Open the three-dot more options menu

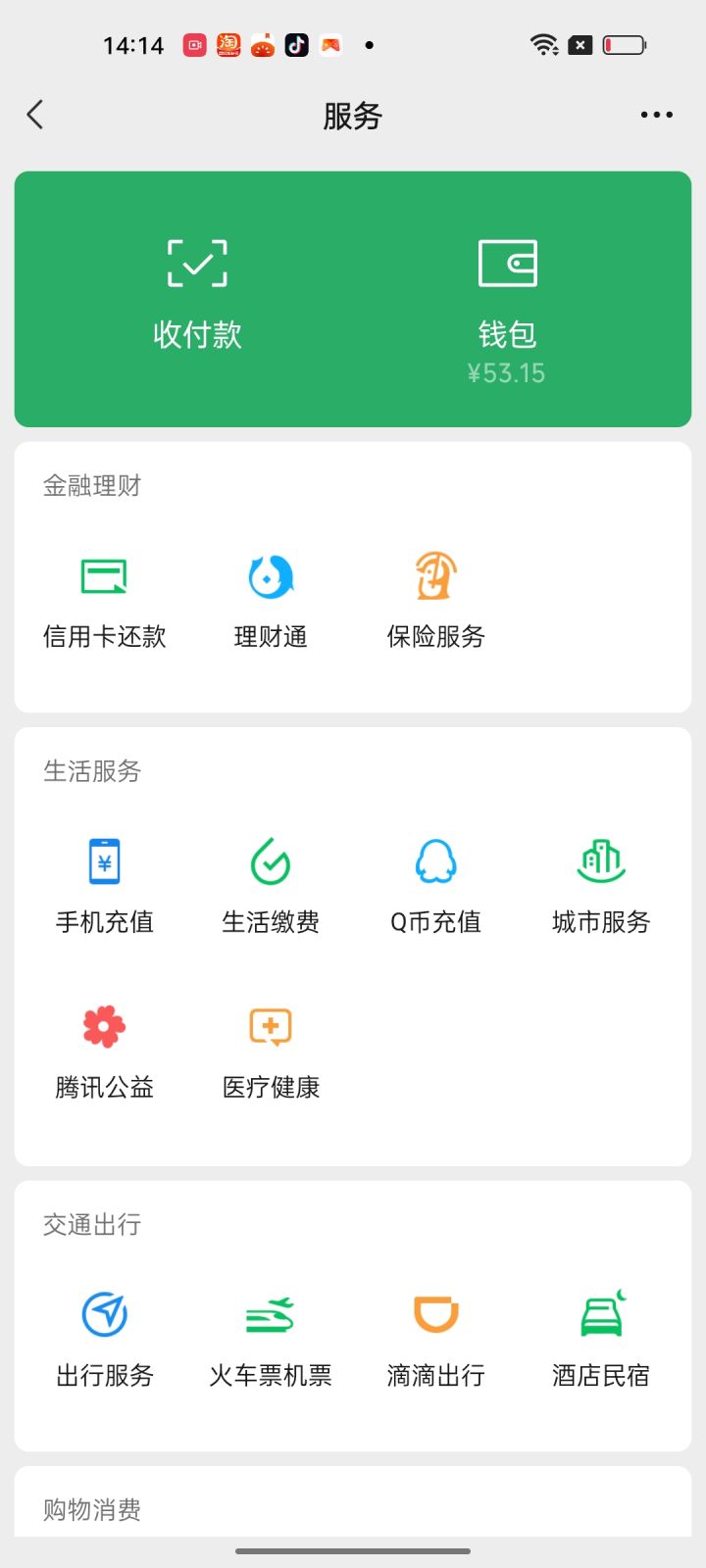point(655,115)
